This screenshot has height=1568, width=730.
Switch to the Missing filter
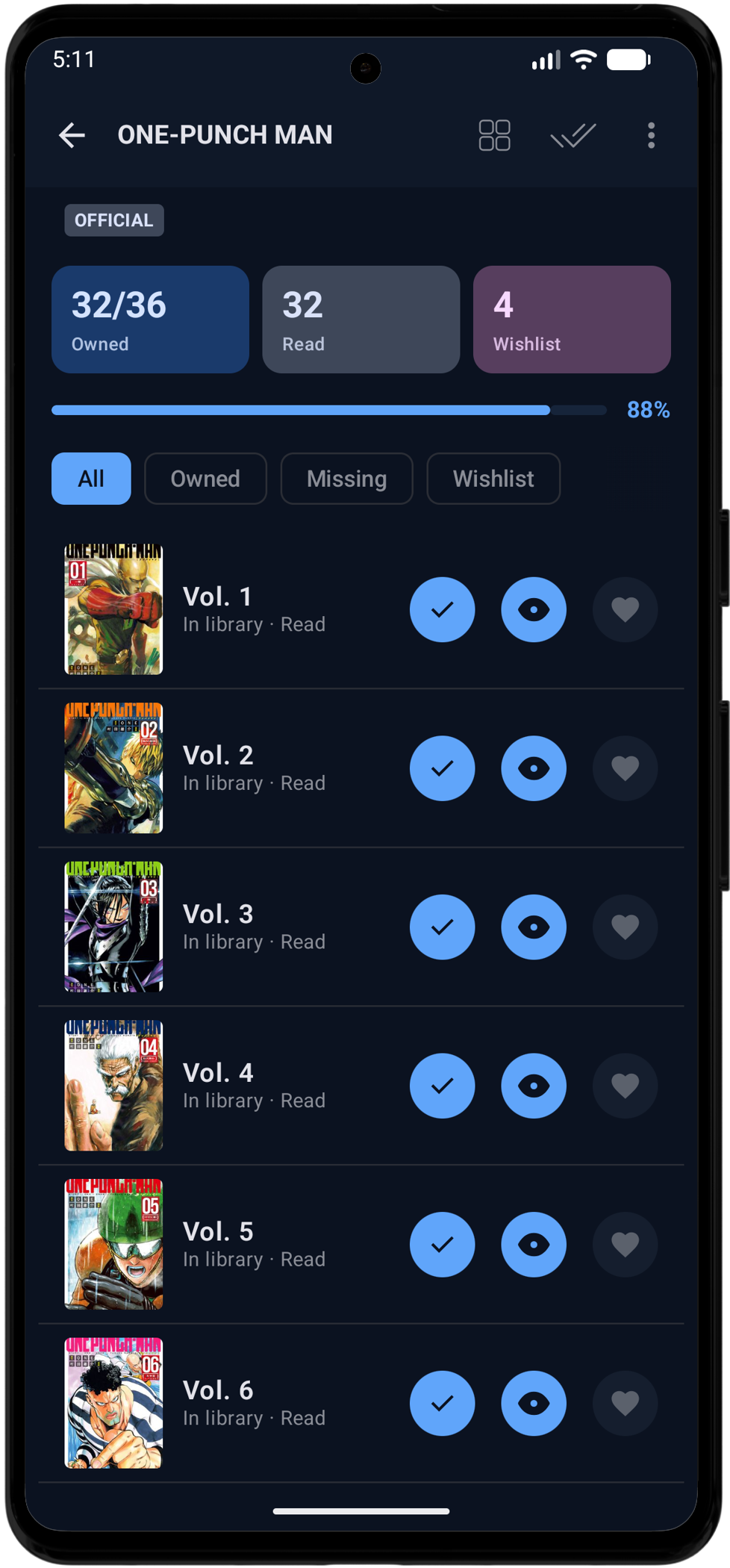coord(346,479)
